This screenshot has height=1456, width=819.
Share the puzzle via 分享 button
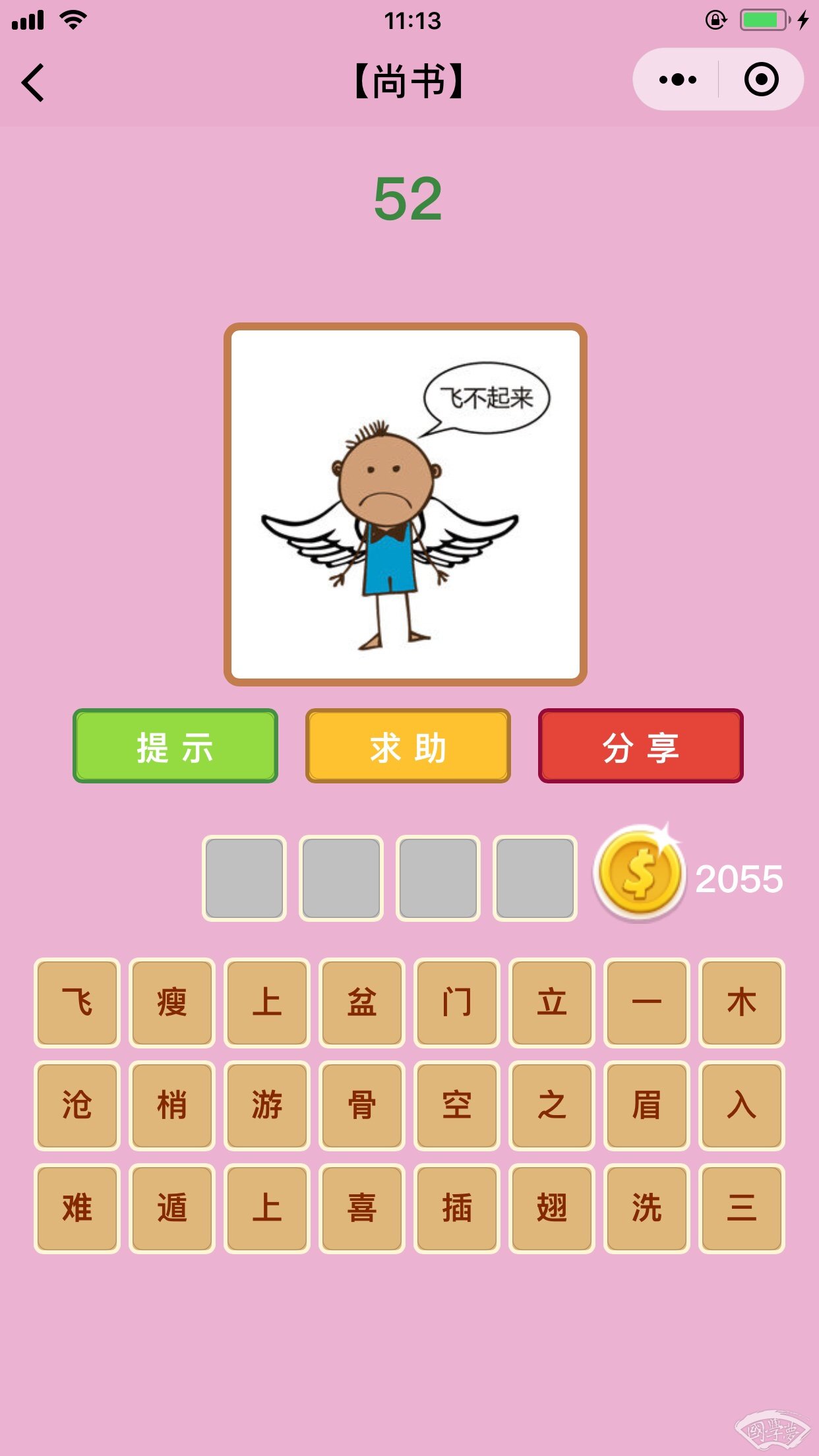tap(641, 746)
